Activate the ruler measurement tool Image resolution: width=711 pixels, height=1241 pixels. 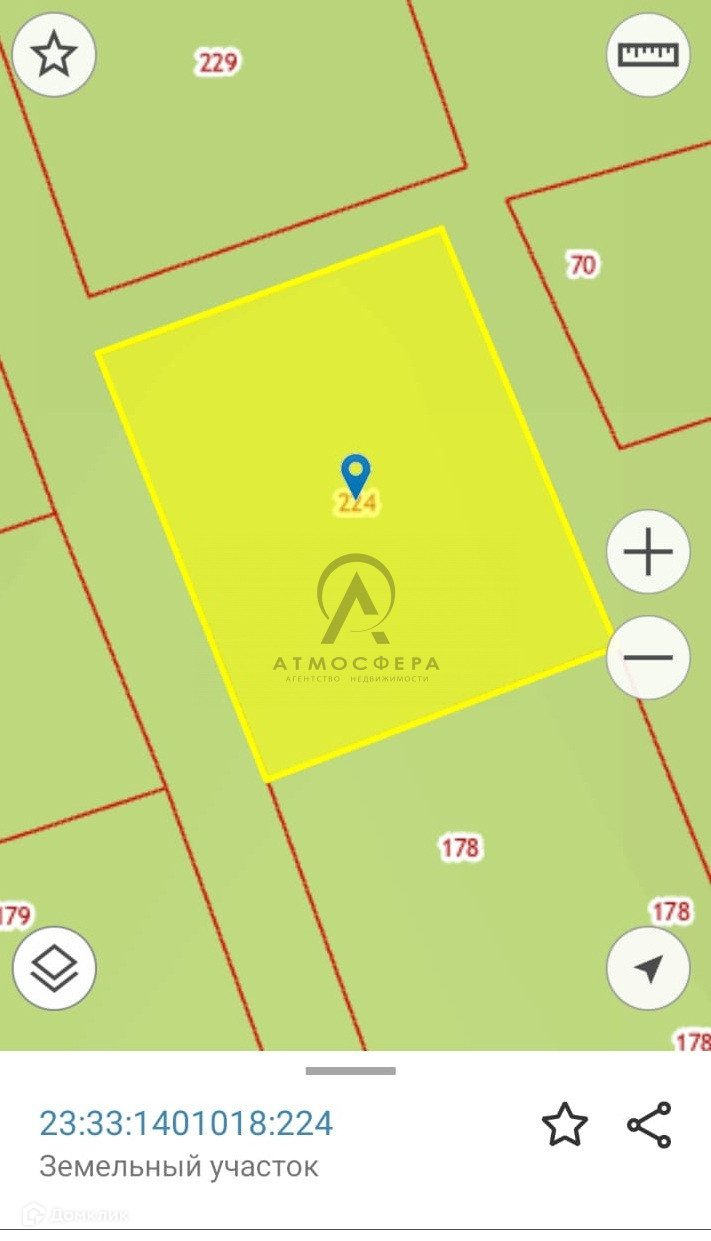click(648, 54)
